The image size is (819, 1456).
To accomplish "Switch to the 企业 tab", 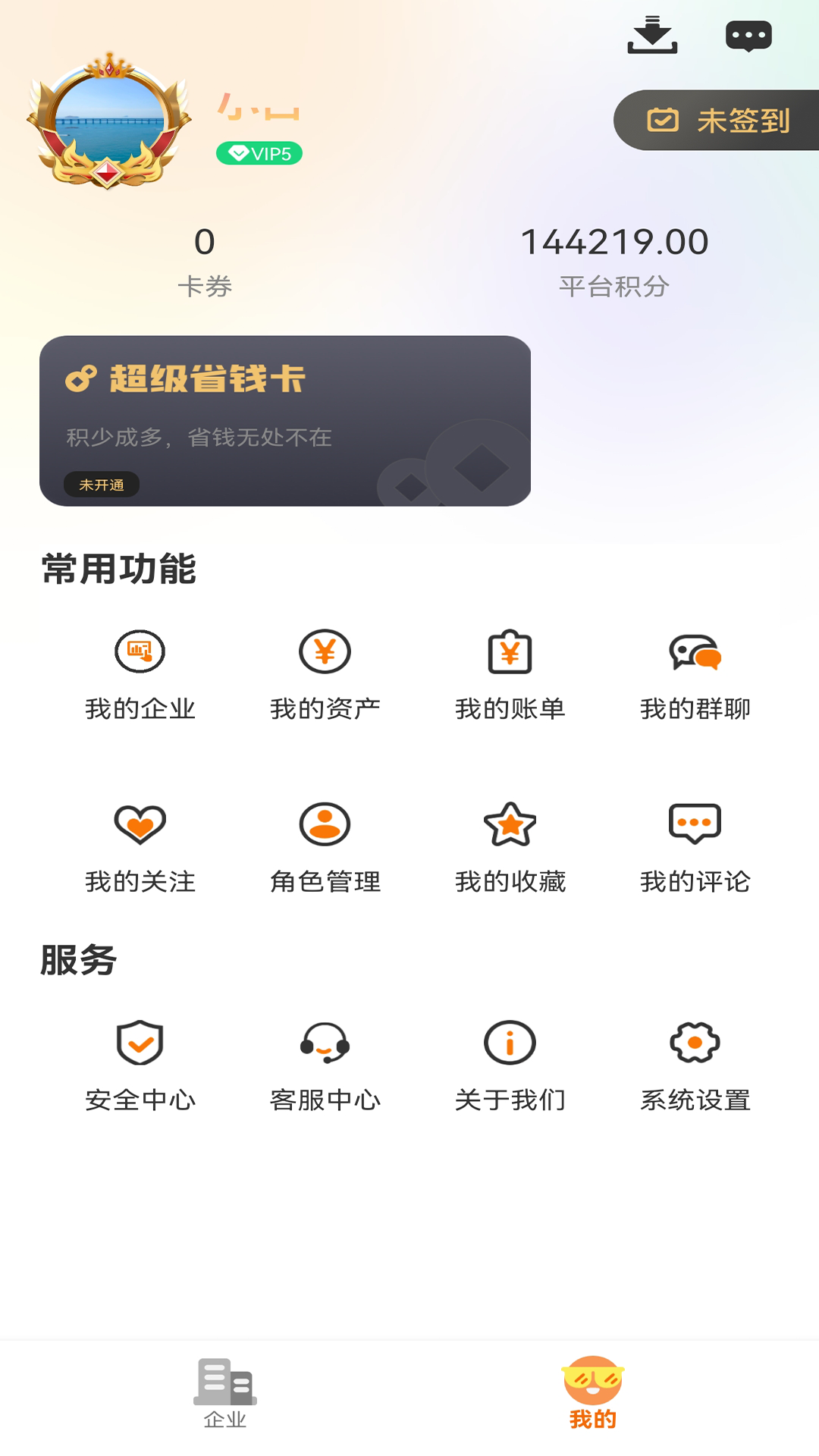I will [225, 1394].
